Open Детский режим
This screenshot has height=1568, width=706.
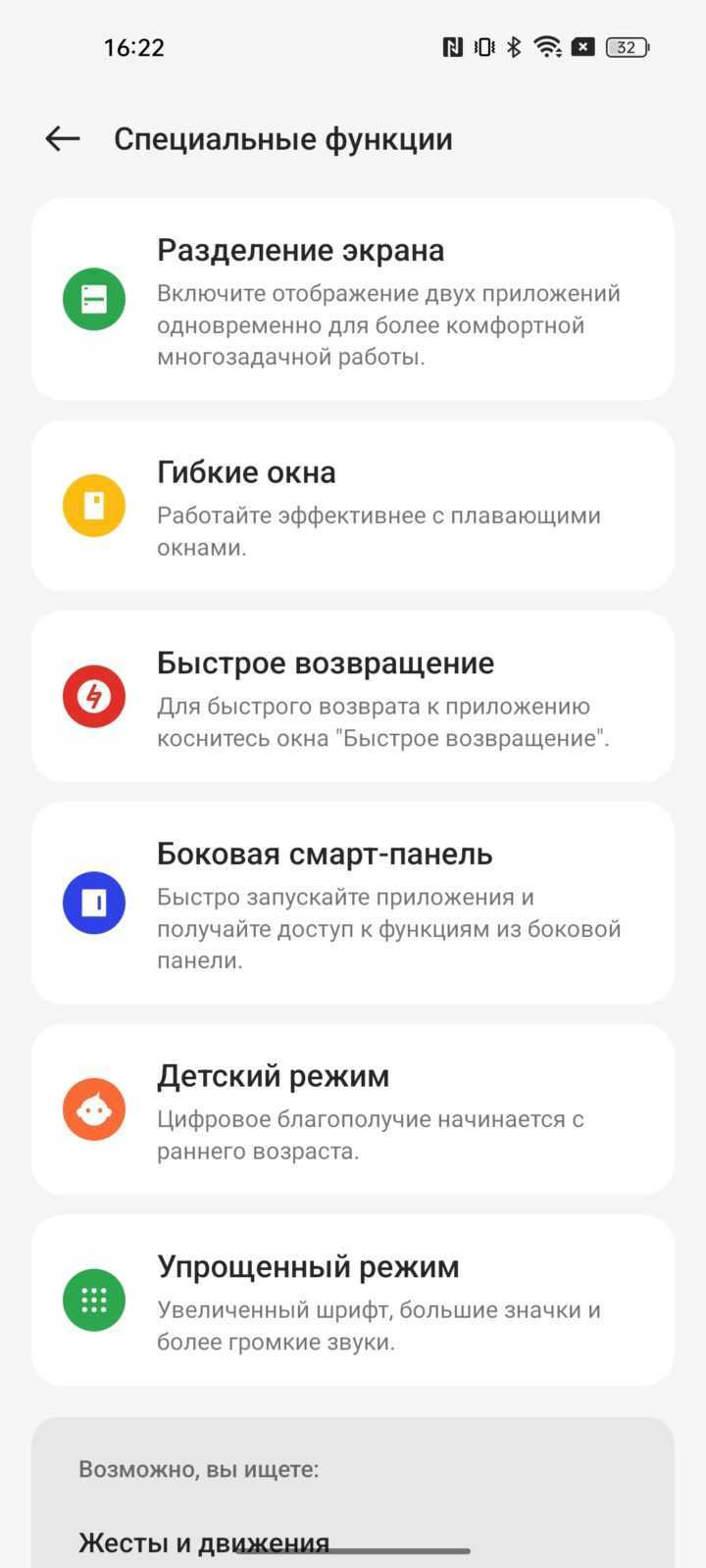353,1109
